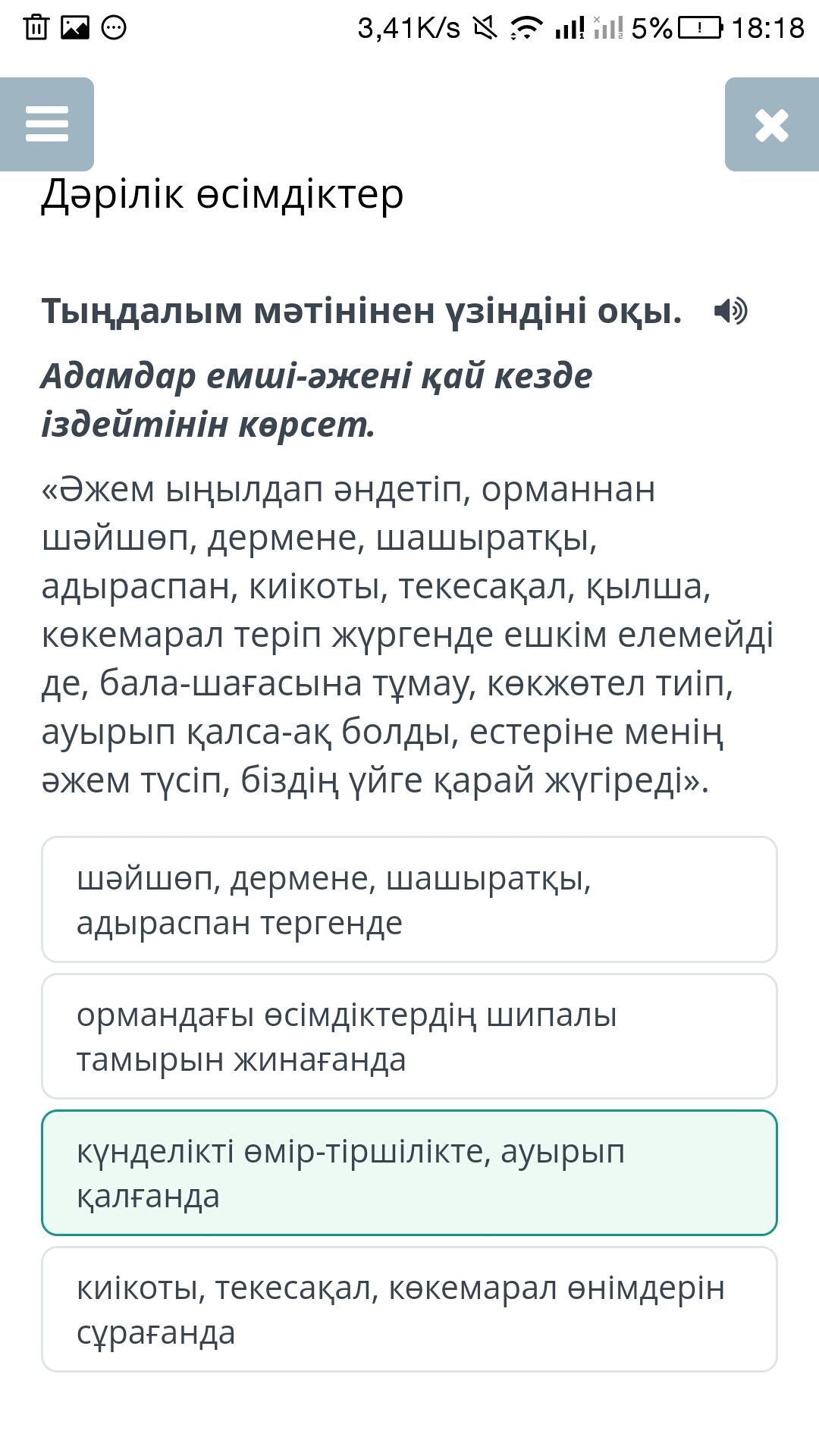Viewport: 819px width, 1456px height.
Task: Play the audio for the listening text
Action: pos(730,311)
